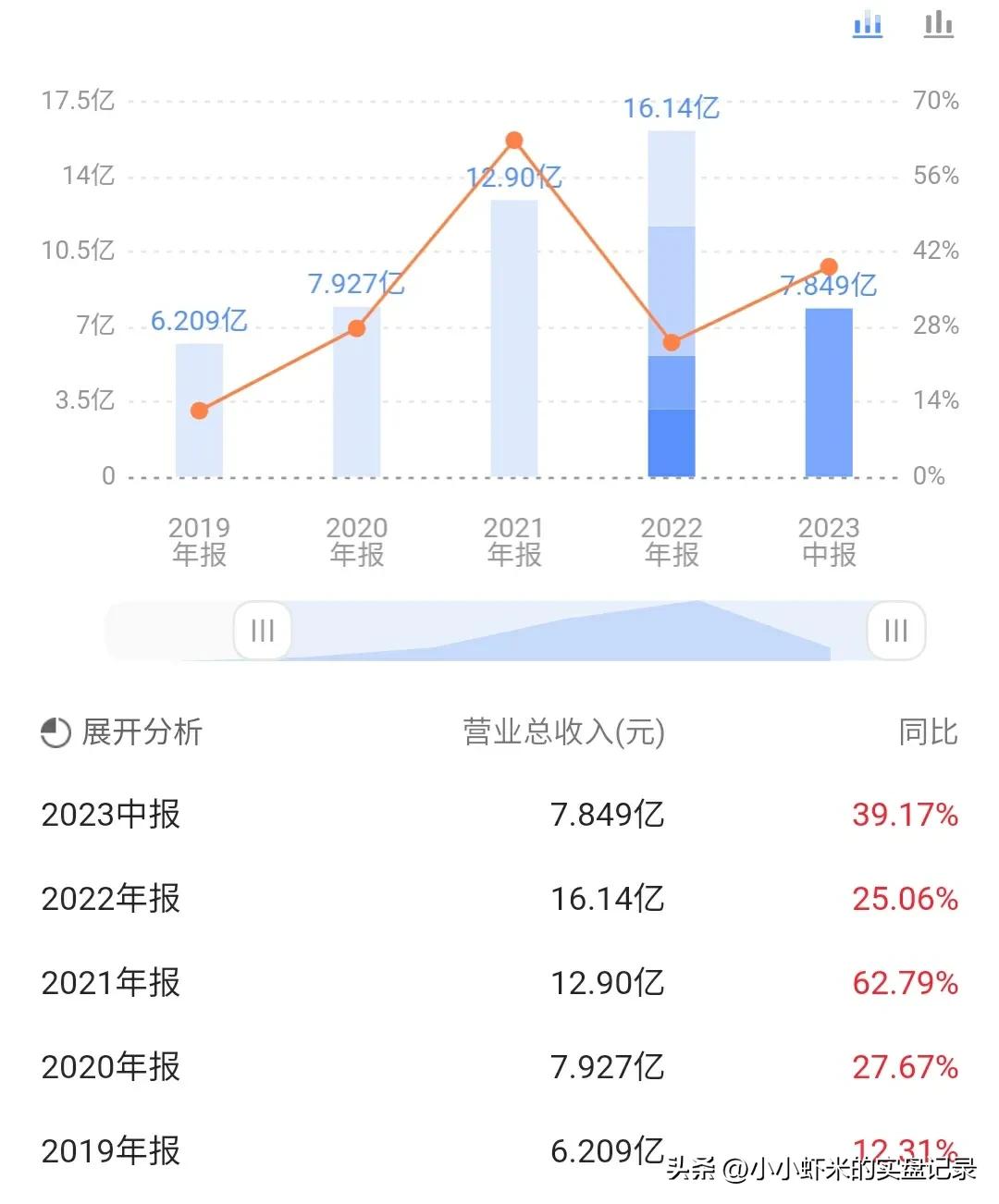Click the pie chart icon beside 展开分析
This screenshot has height=1204, width=999.
54,733
